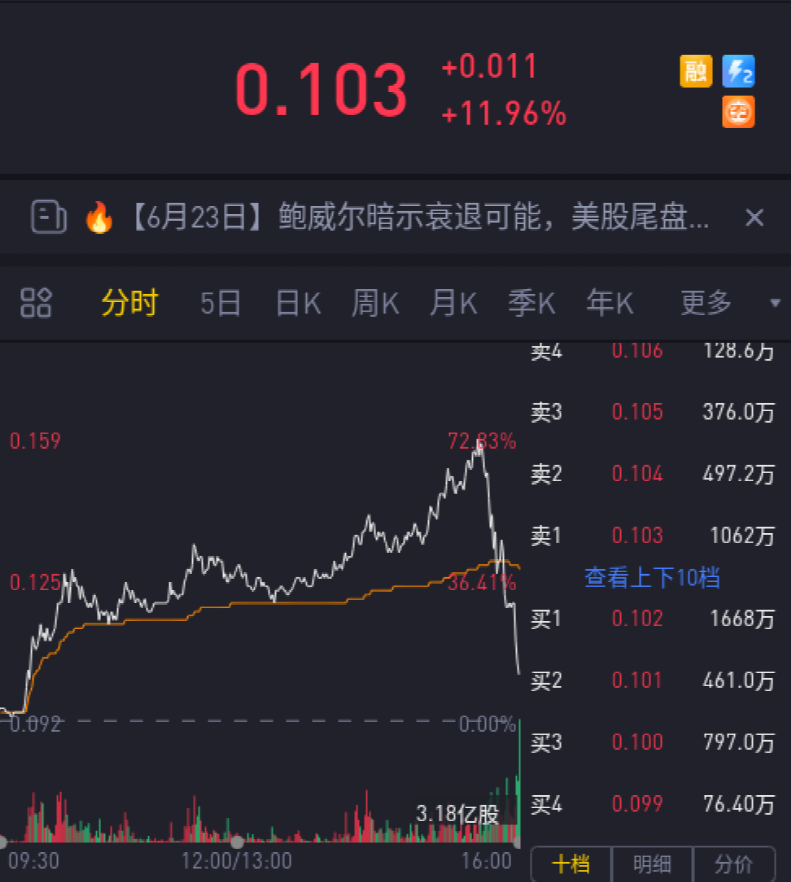
Task: Switch to 5日 chart tab
Action: tap(220, 302)
